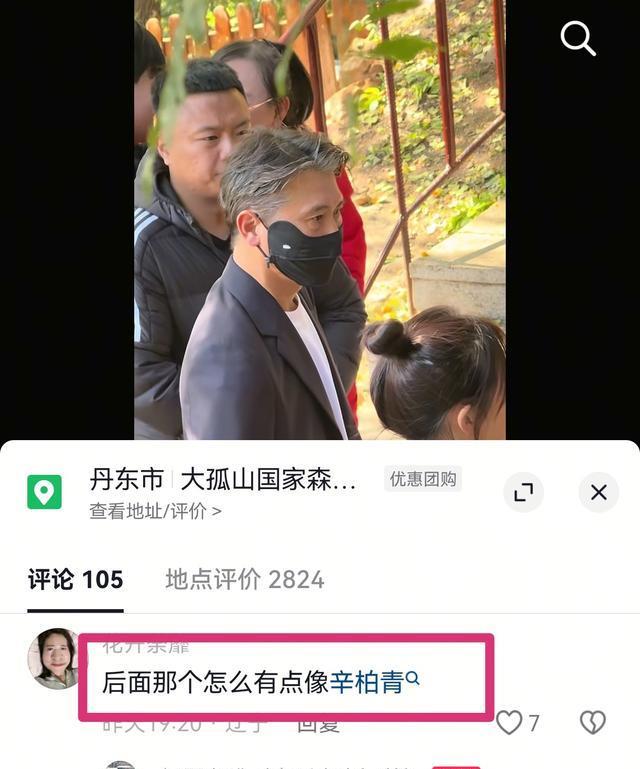Open the search icon over the video
This screenshot has height=769, width=640.
(x=578, y=39)
